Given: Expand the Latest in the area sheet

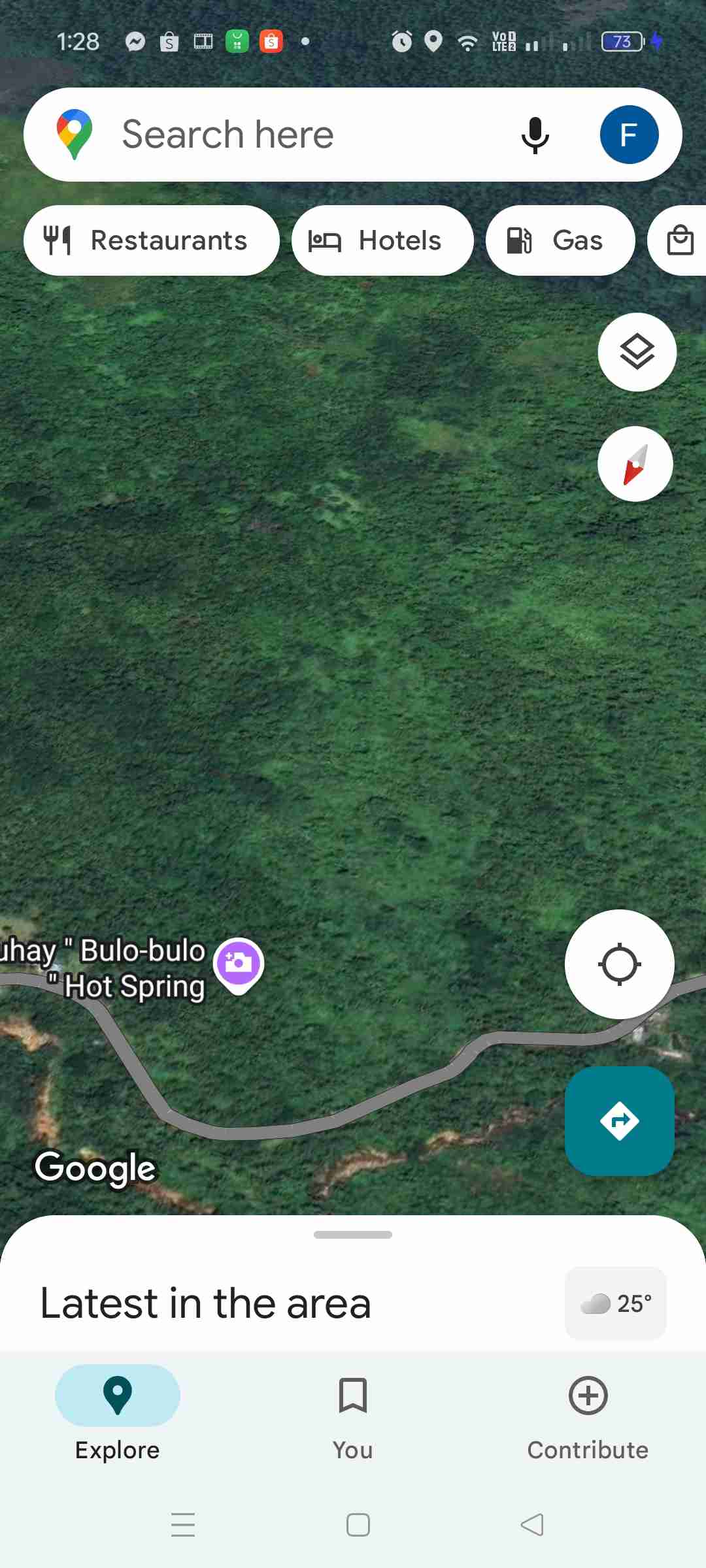Looking at the screenshot, I should [352, 1234].
